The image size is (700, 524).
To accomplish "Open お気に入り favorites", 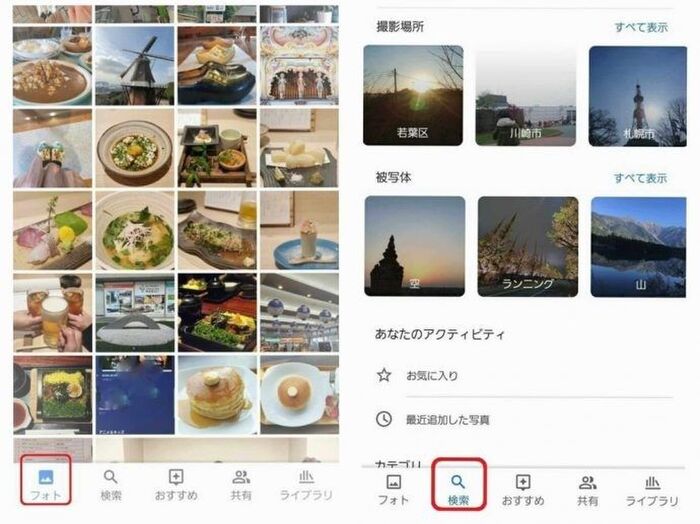I will tap(433, 376).
